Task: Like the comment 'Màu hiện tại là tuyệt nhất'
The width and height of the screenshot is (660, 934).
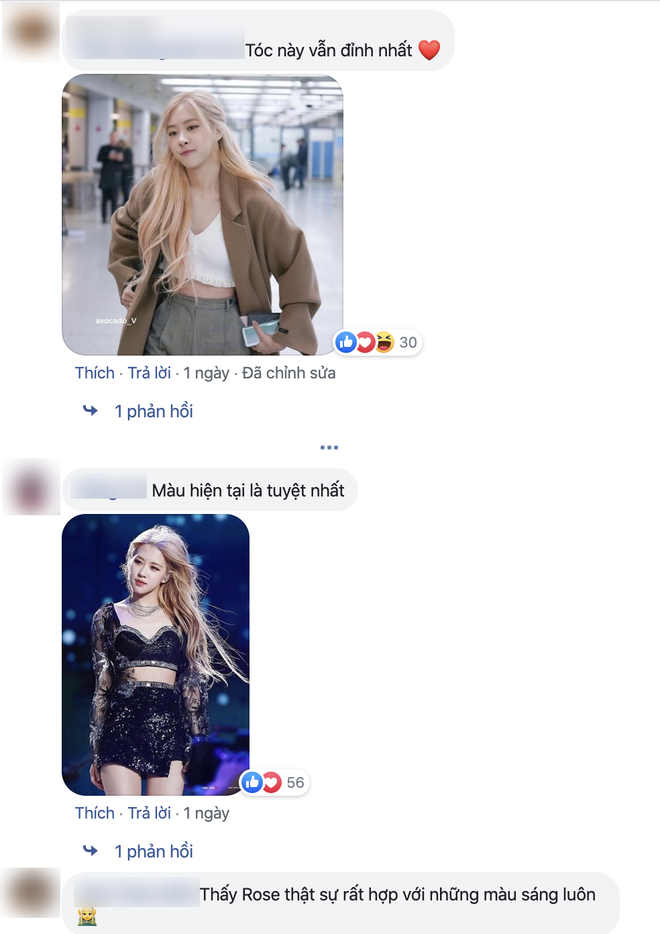Action: [x=94, y=813]
